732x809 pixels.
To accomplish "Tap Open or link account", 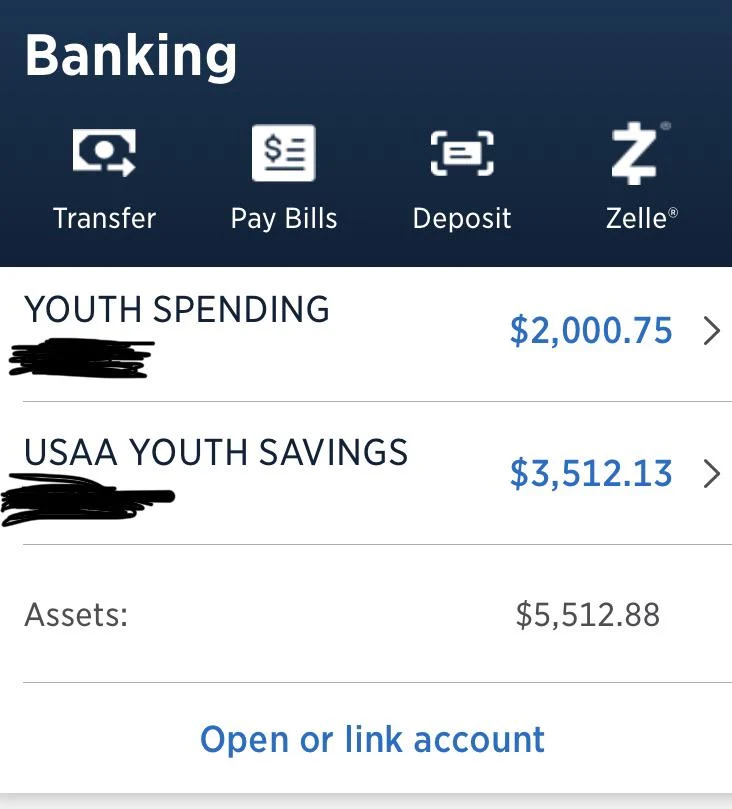I will point(372,739).
